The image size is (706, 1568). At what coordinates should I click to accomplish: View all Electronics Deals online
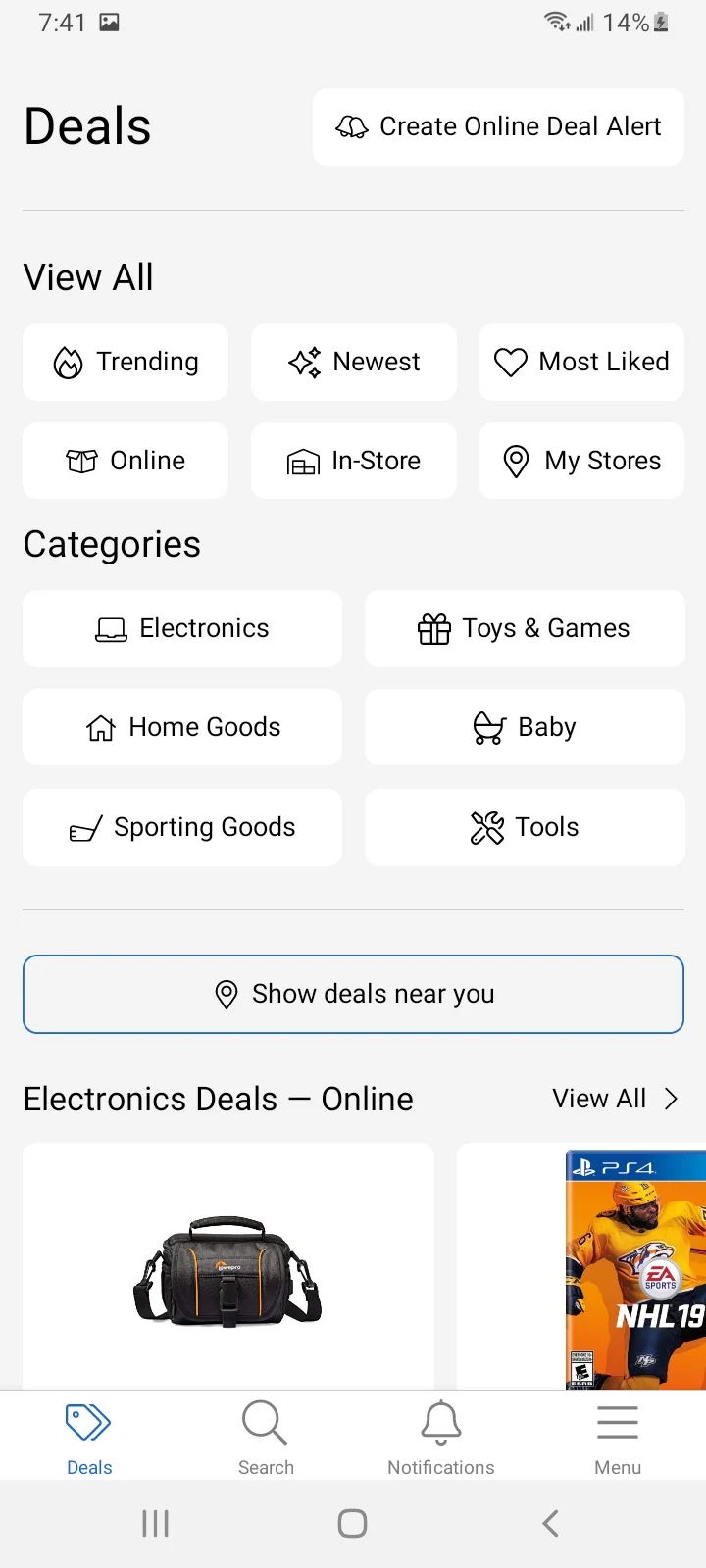coord(616,1099)
